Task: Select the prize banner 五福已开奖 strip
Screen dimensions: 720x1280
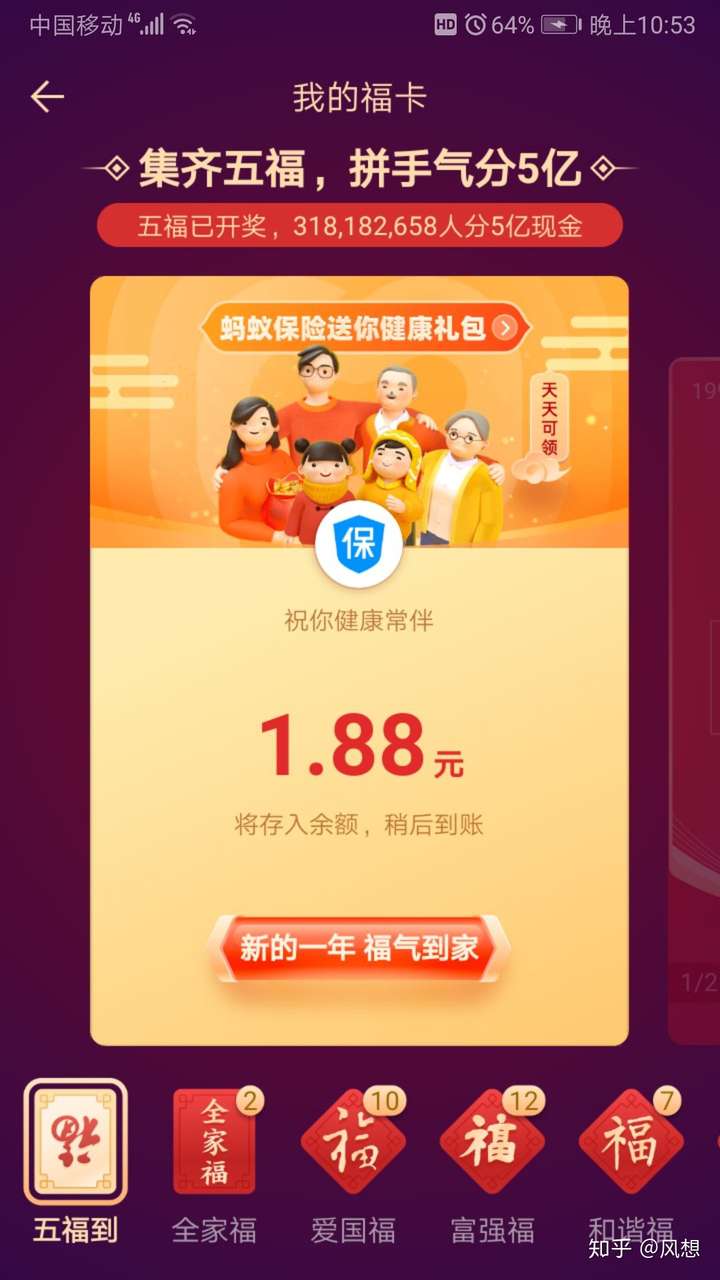Action: (360, 226)
